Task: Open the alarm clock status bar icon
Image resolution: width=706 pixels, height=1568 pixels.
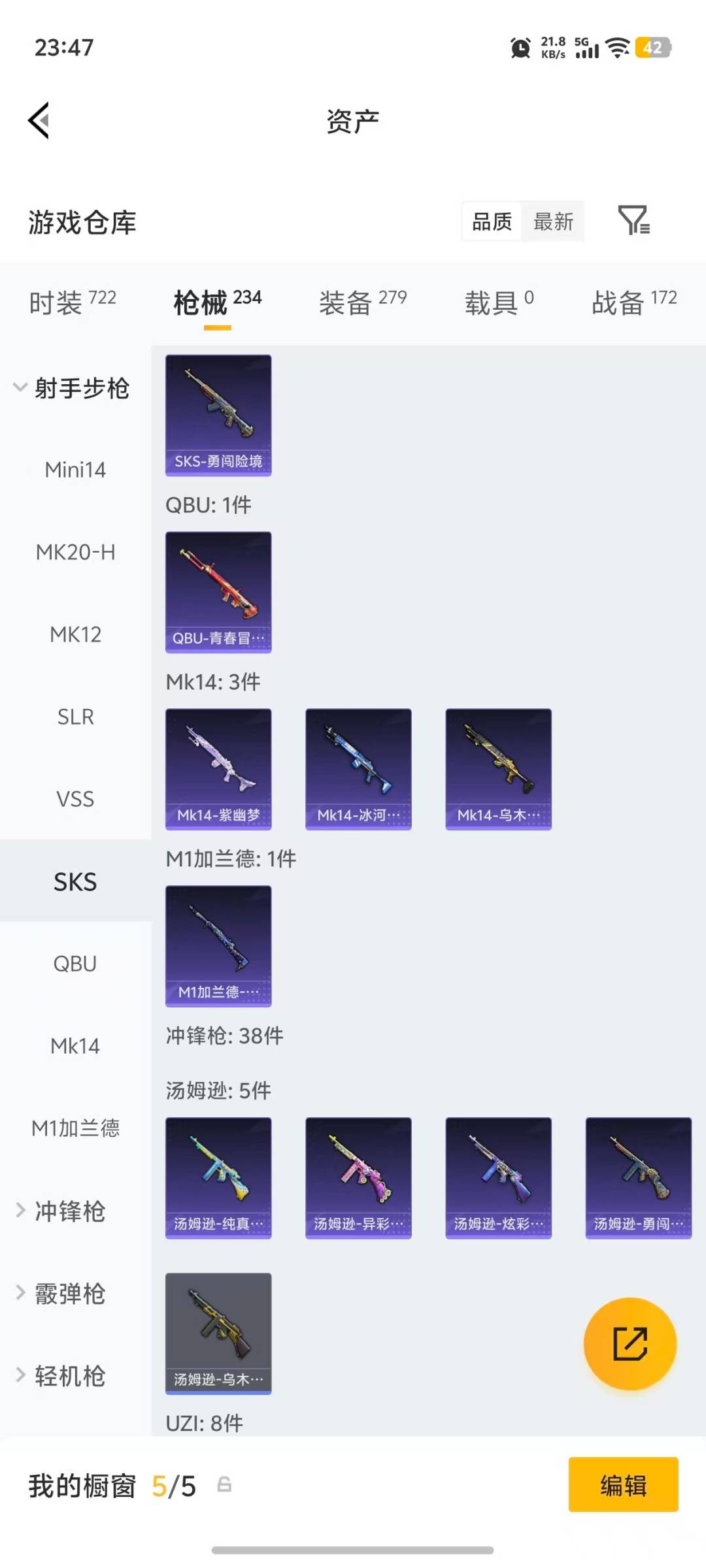Action: pos(518,48)
